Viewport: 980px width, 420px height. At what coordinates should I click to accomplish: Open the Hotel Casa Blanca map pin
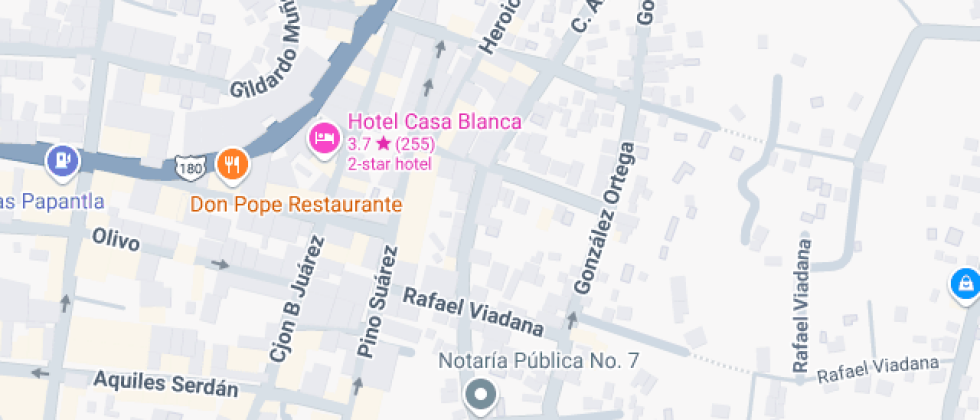(324, 138)
